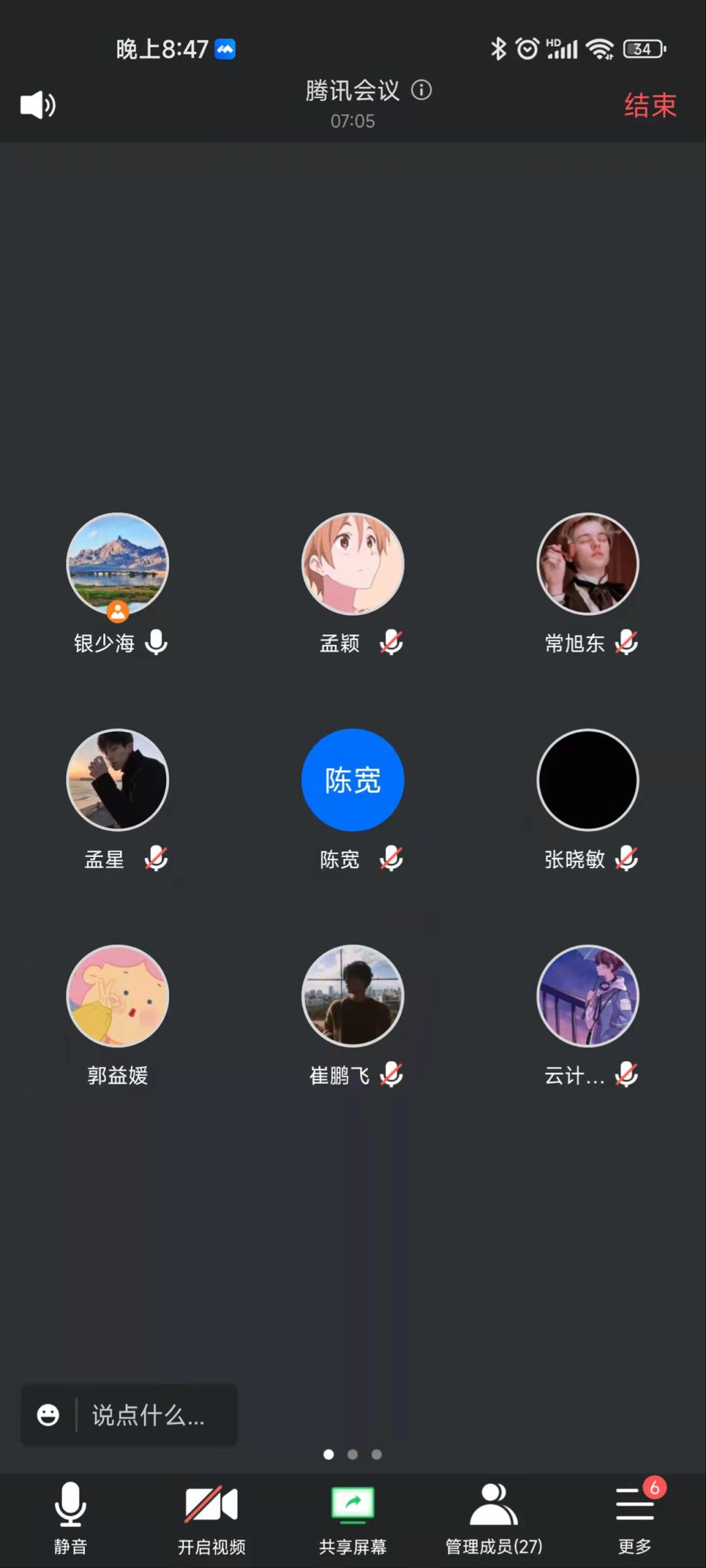The width and height of the screenshot is (706, 1568).
Task: Select participant 陈宽
Action: (x=352, y=780)
